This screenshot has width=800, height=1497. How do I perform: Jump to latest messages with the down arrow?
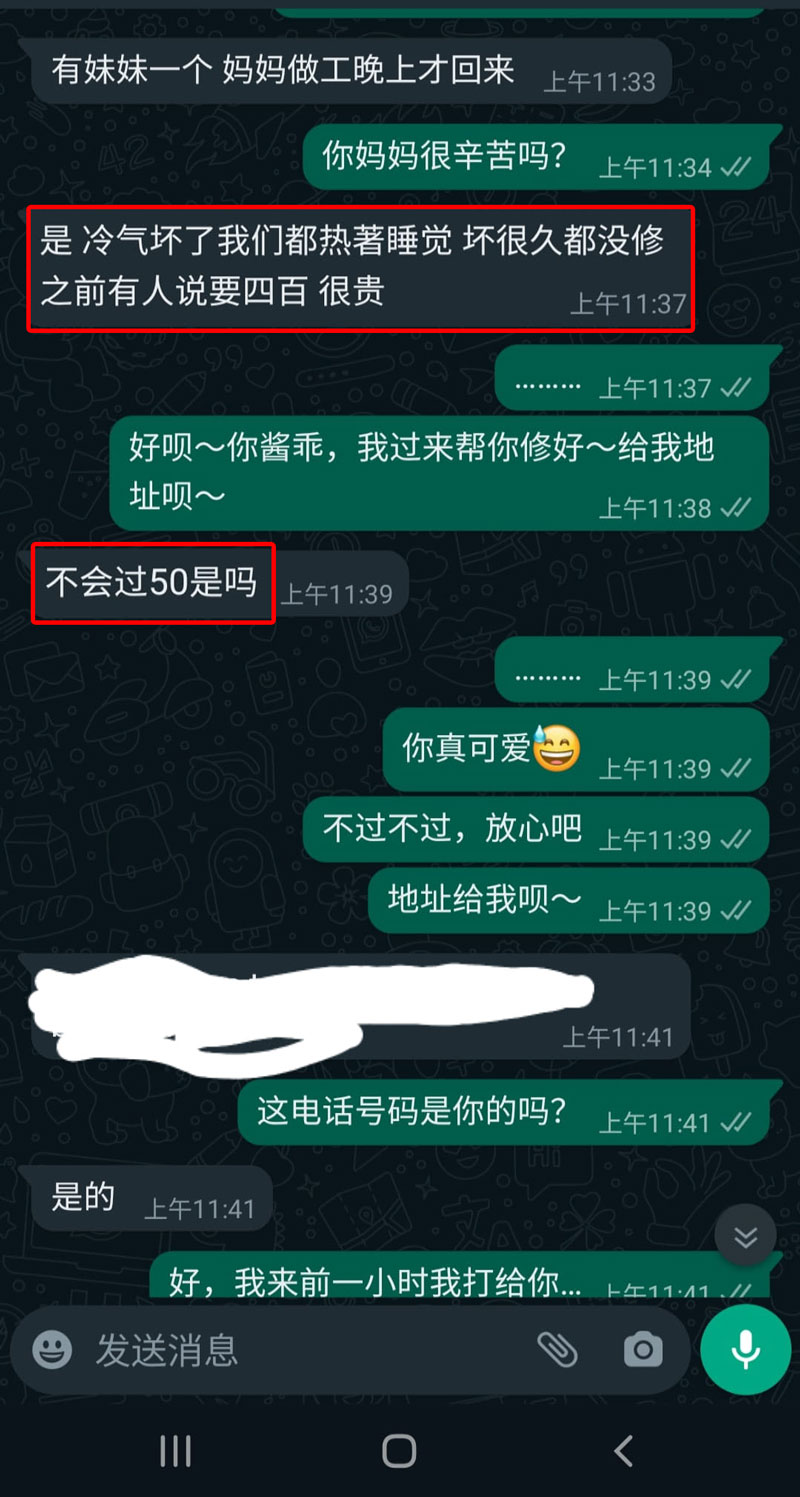745,1238
